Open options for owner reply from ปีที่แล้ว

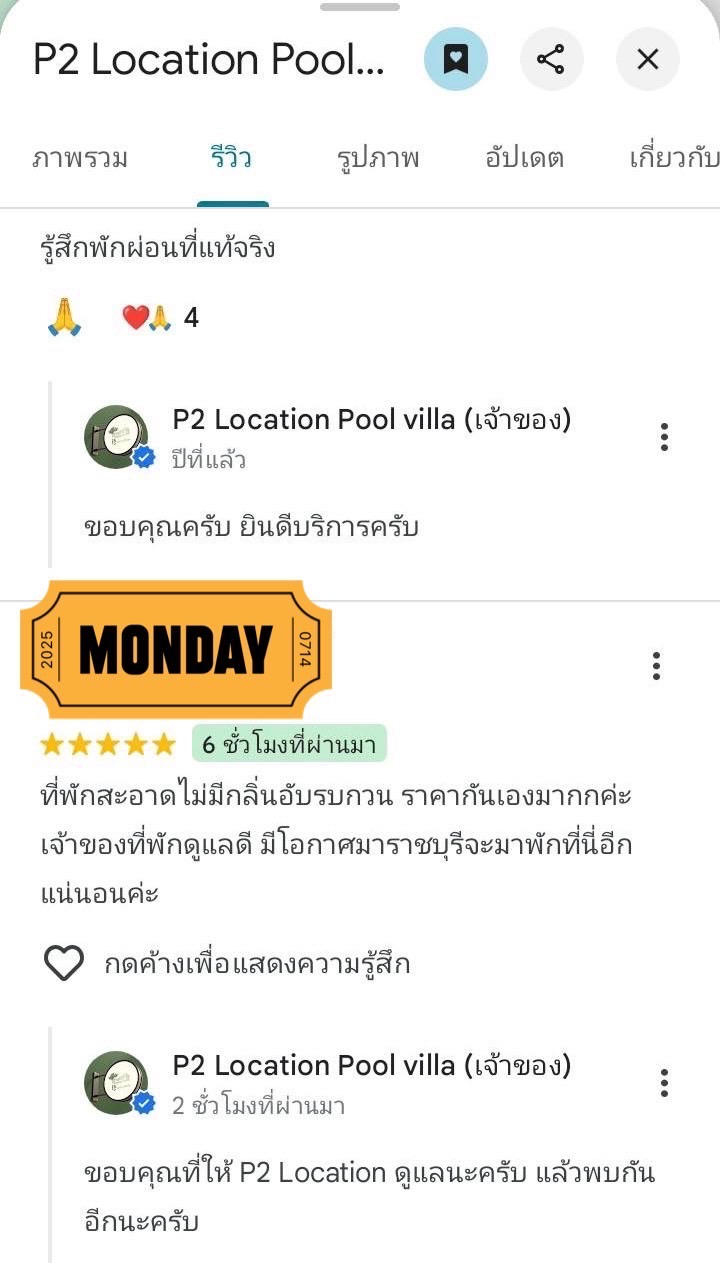tap(664, 437)
